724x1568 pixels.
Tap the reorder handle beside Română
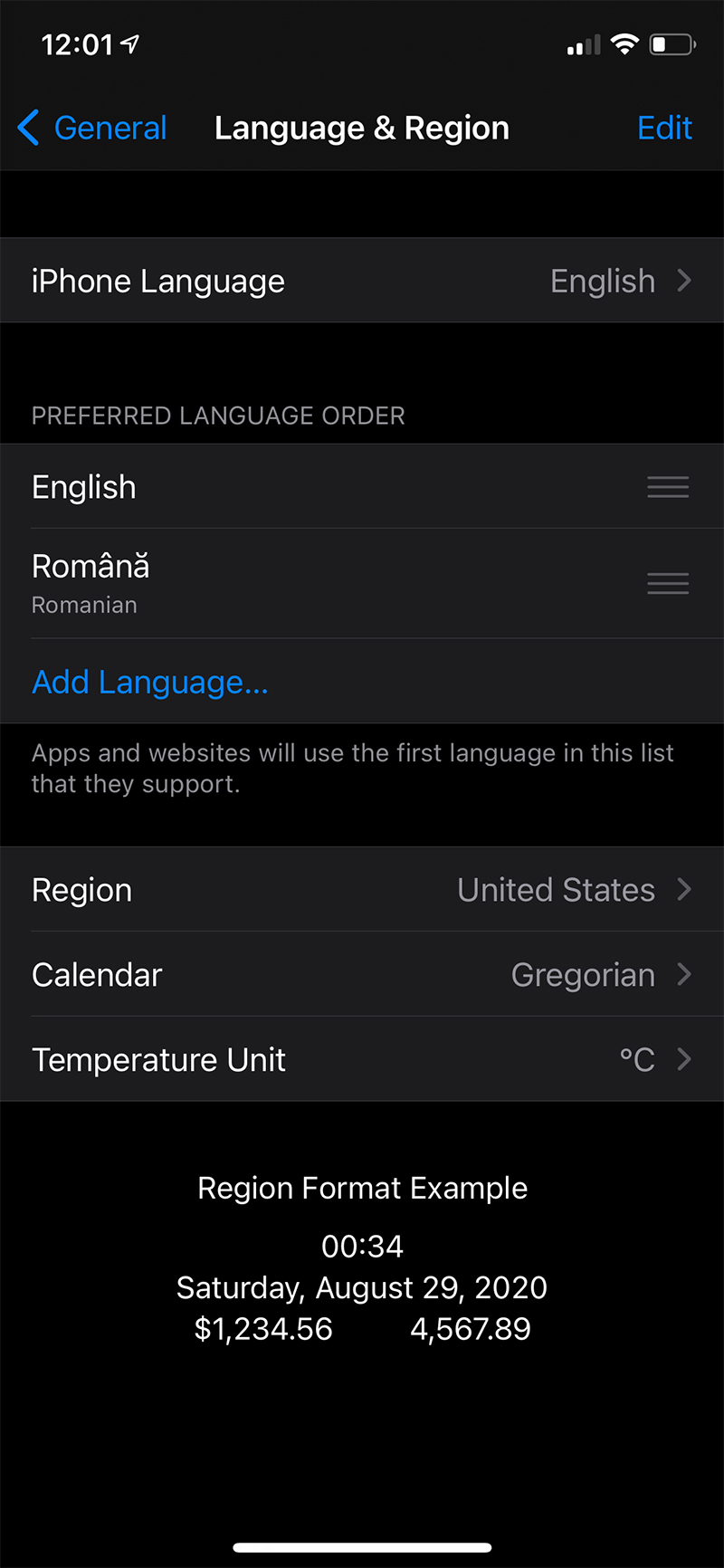pos(668,583)
